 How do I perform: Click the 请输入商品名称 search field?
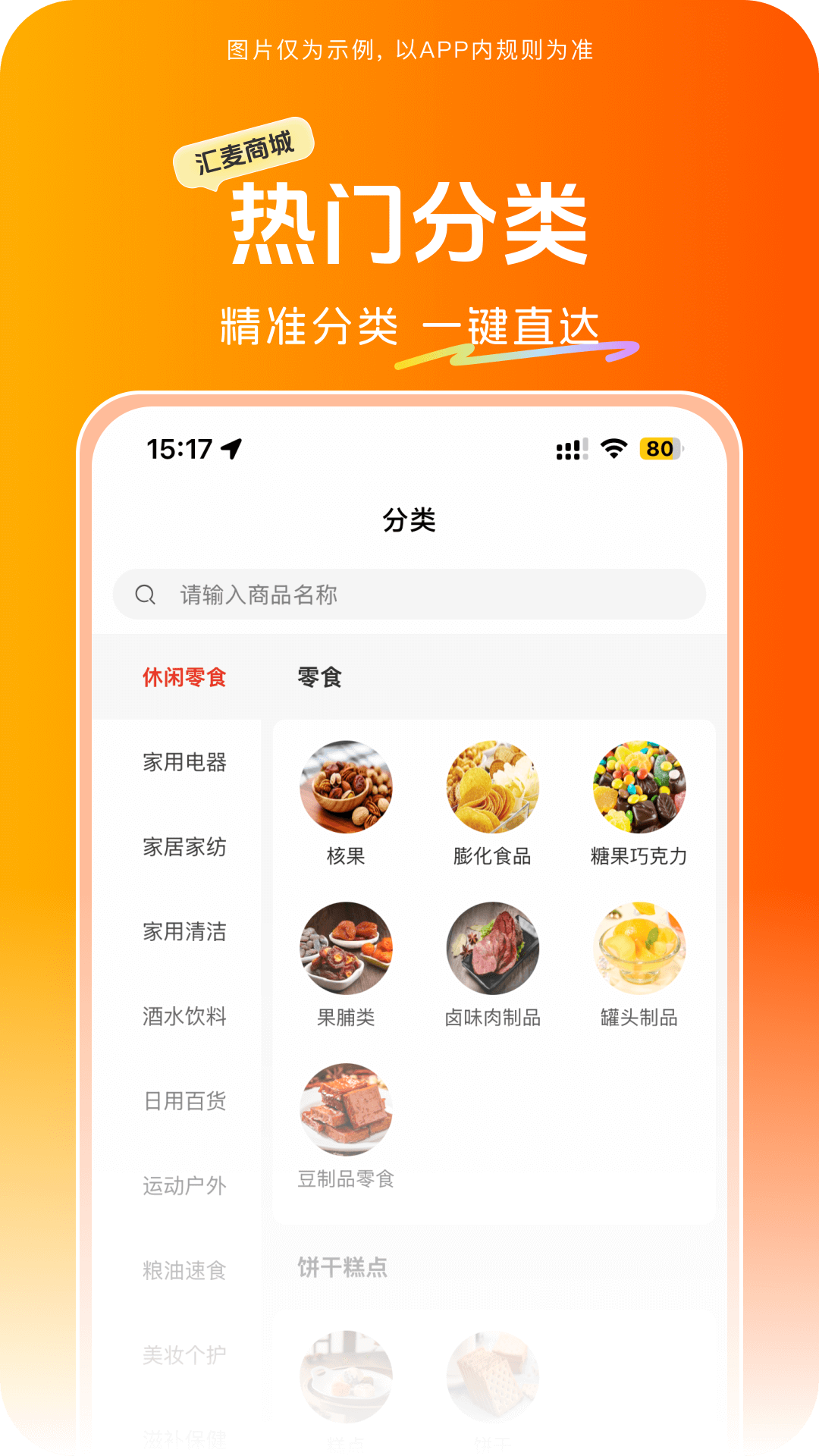409,595
